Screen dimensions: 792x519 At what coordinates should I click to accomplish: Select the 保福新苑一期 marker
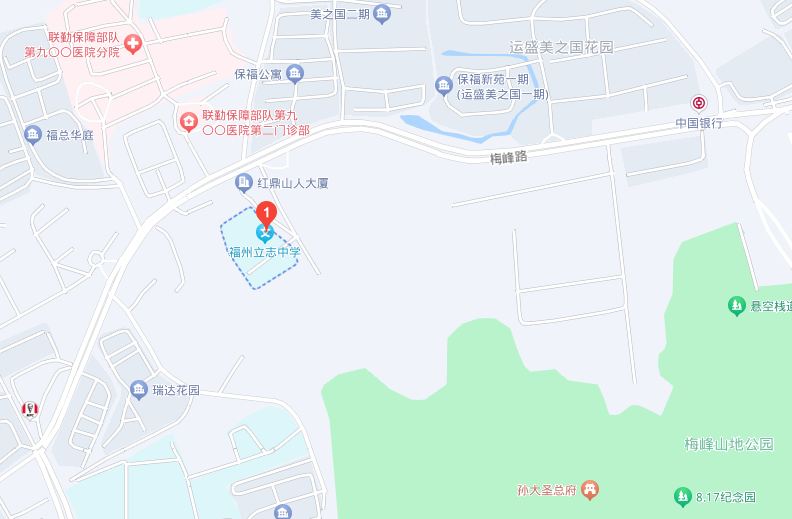coord(444,86)
